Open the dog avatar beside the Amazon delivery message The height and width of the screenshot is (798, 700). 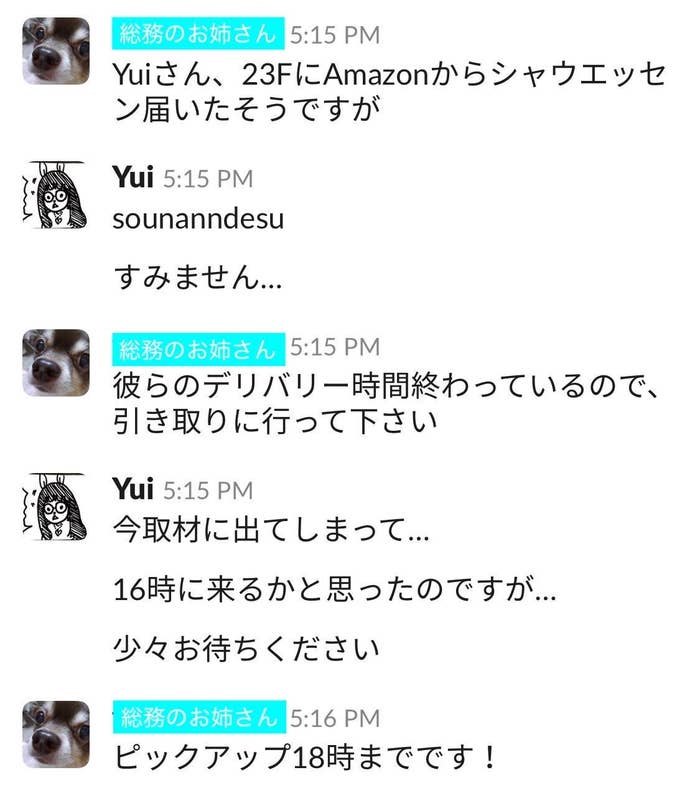pos(56,51)
